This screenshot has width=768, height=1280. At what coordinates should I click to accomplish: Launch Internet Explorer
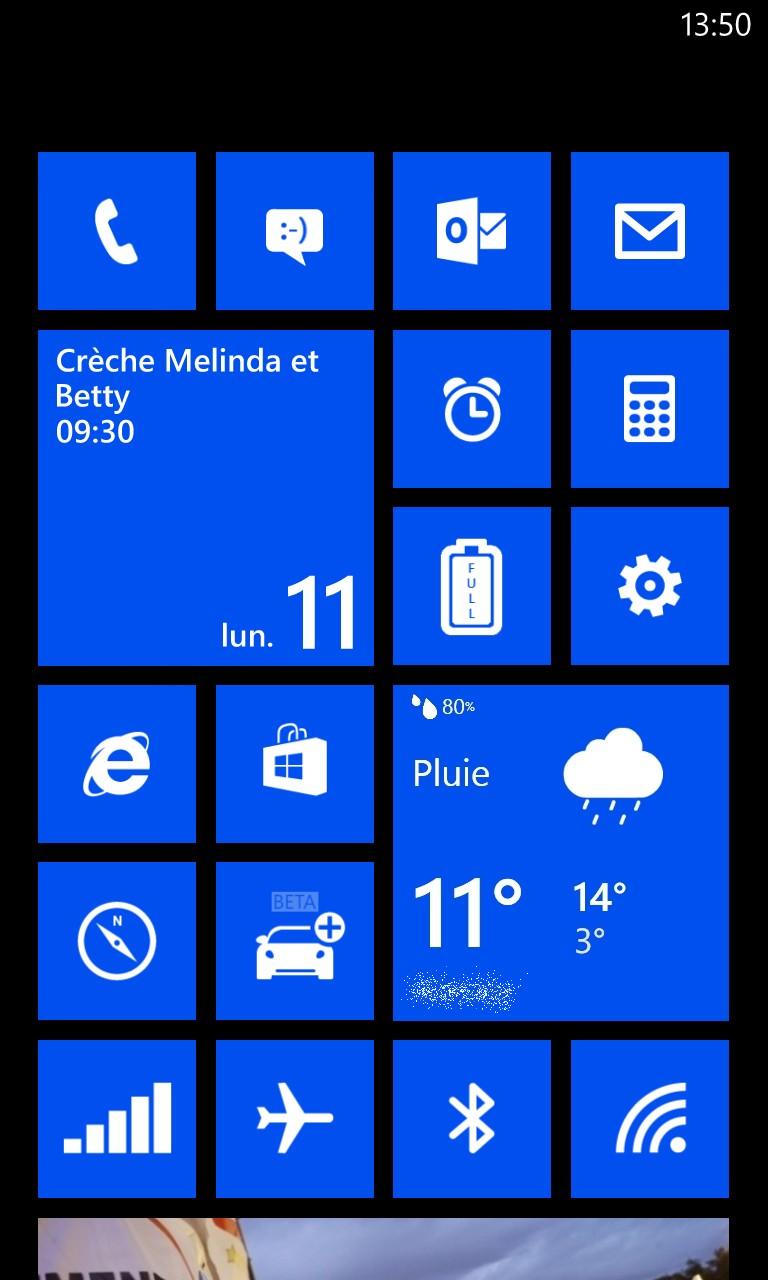click(x=117, y=764)
